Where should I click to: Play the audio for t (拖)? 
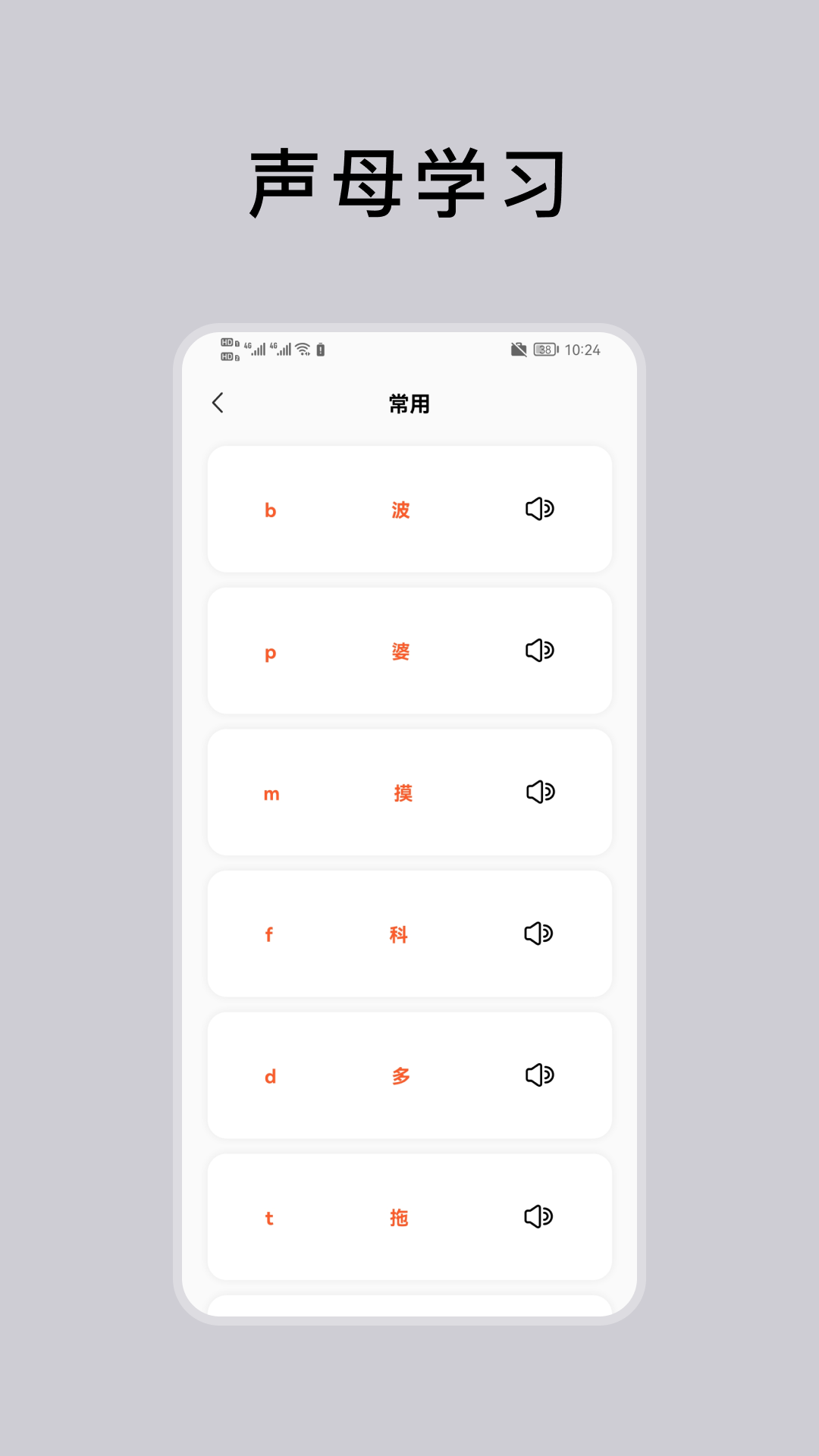(539, 1216)
